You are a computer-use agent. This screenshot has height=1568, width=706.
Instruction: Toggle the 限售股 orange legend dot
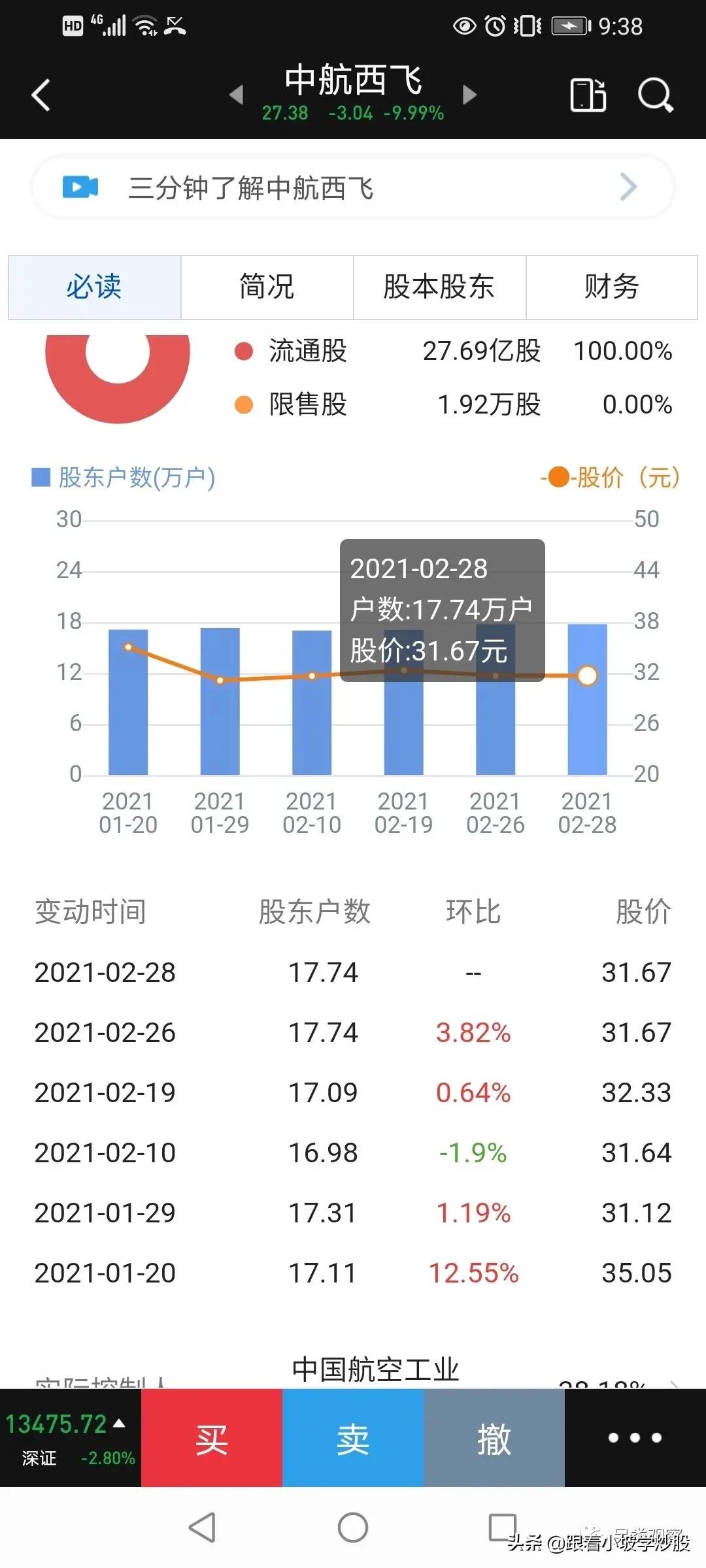pyautogui.click(x=244, y=405)
